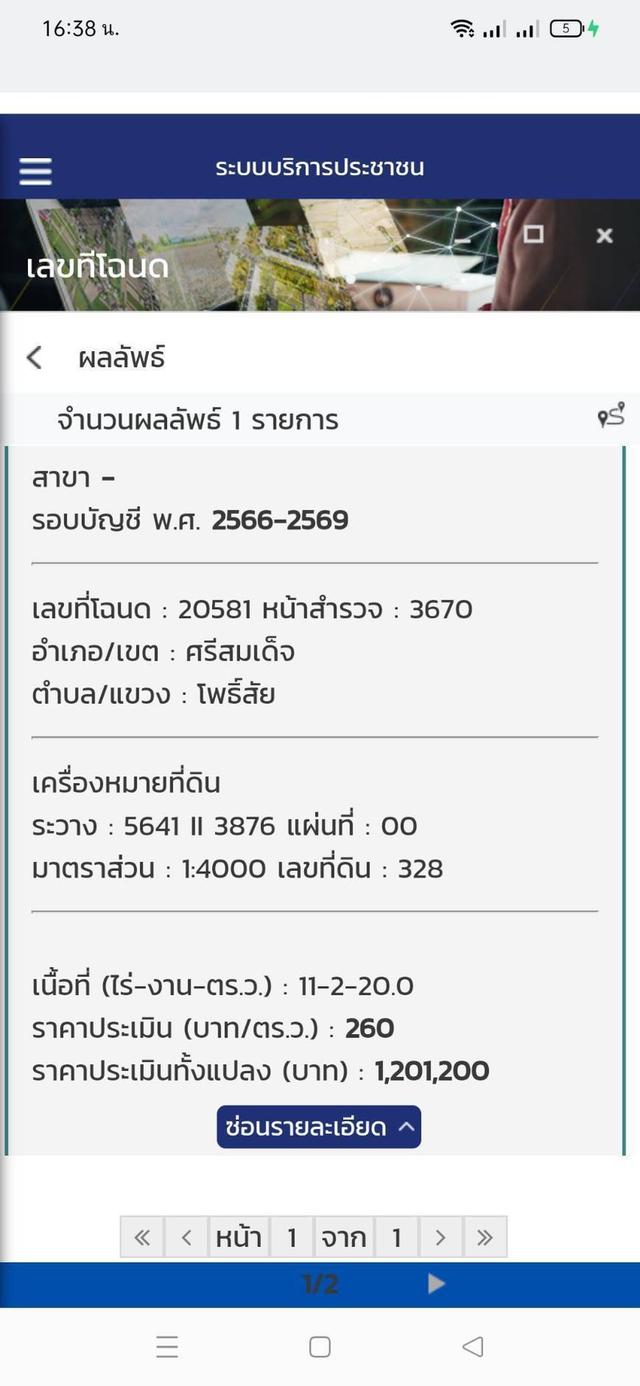The width and height of the screenshot is (640, 1386).
Task: Tap the system home button
Action: [x=320, y=1347]
